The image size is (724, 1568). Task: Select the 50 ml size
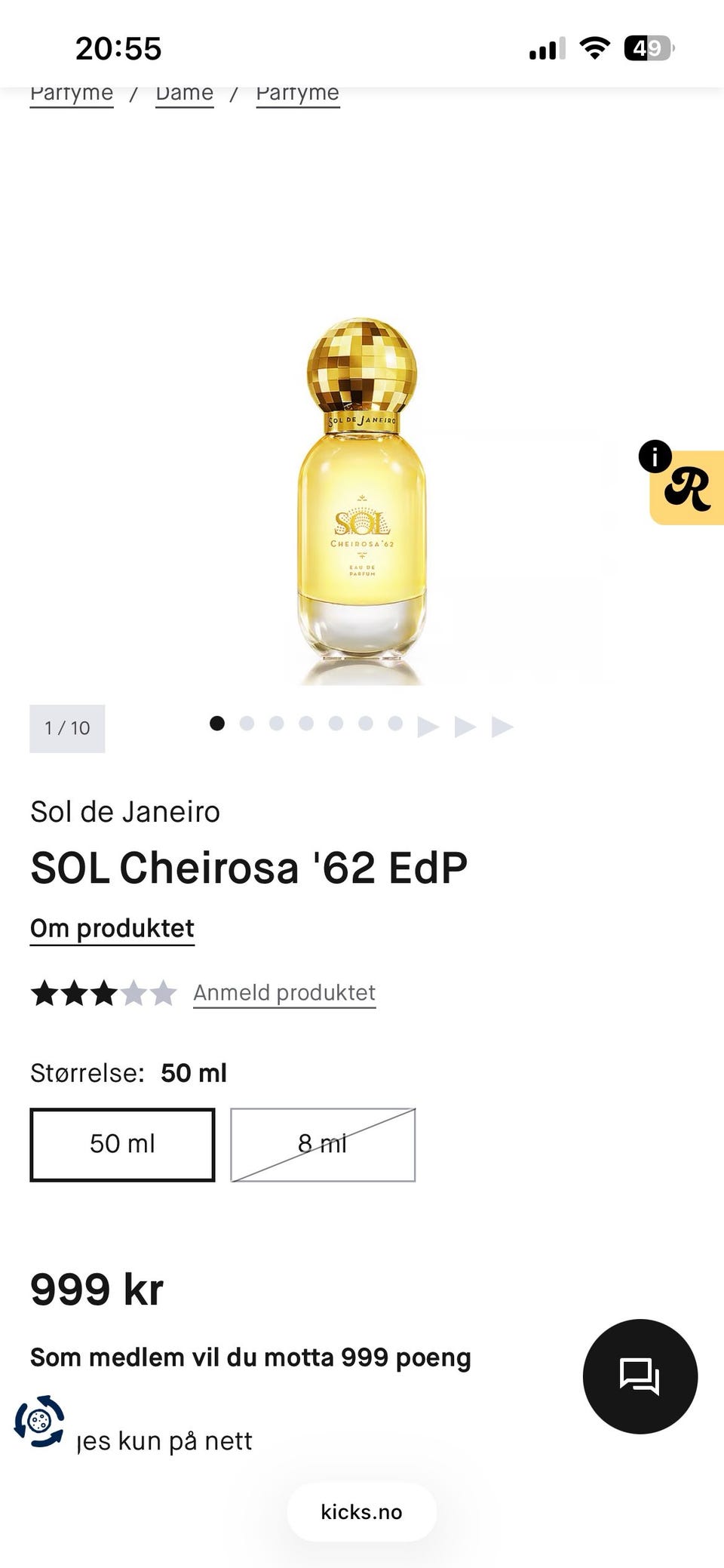pos(122,1145)
